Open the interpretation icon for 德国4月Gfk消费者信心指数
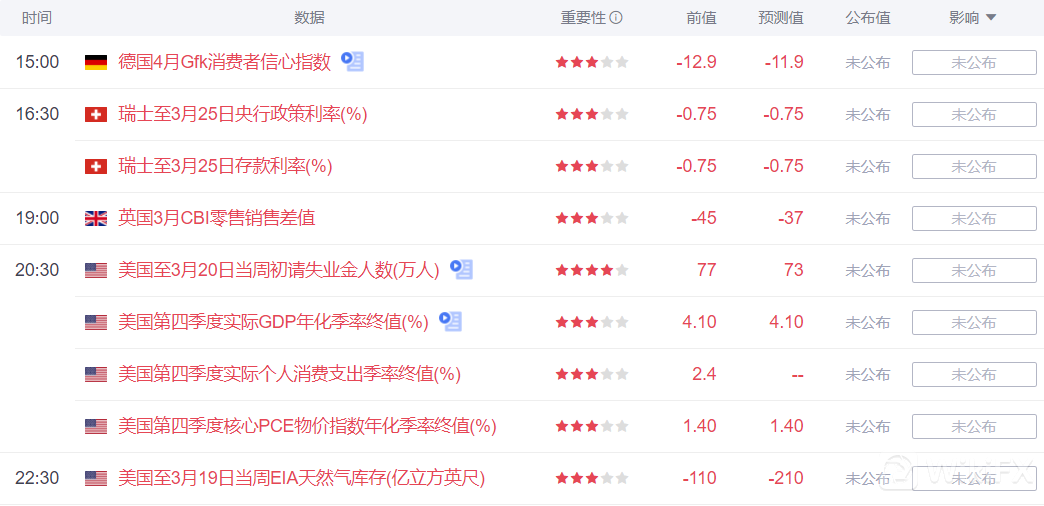Screen dimensions: 1044x506 352,61
